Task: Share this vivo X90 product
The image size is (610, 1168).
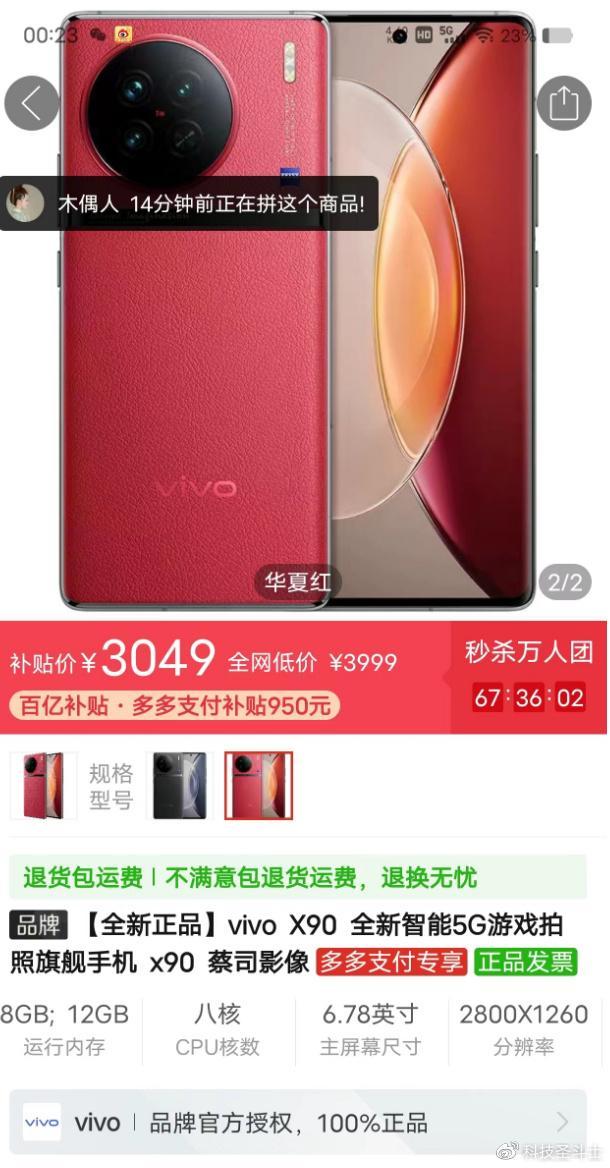Action: pos(564,103)
